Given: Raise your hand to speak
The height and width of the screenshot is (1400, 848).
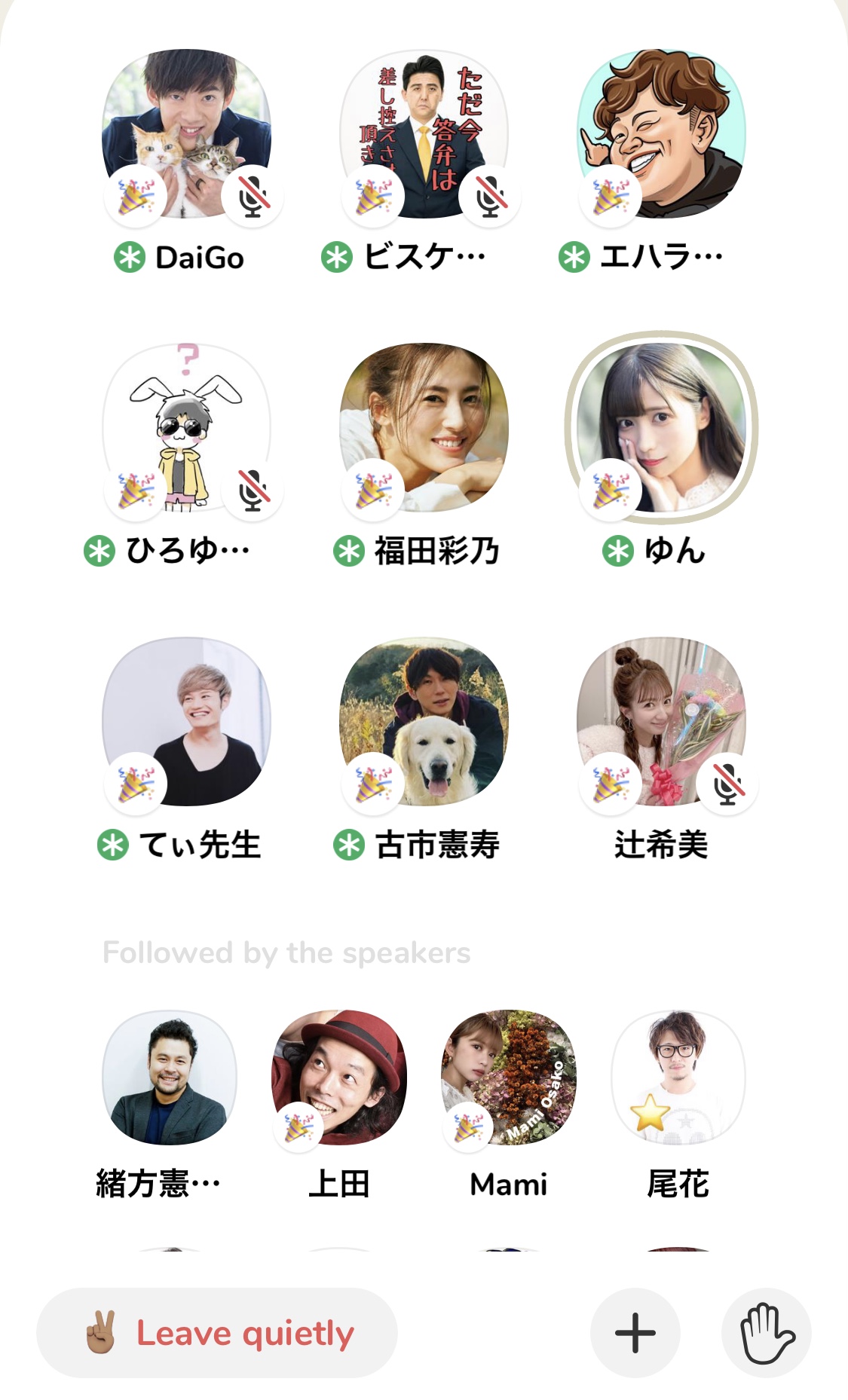Looking at the screenshot, I should (766, 1333).
